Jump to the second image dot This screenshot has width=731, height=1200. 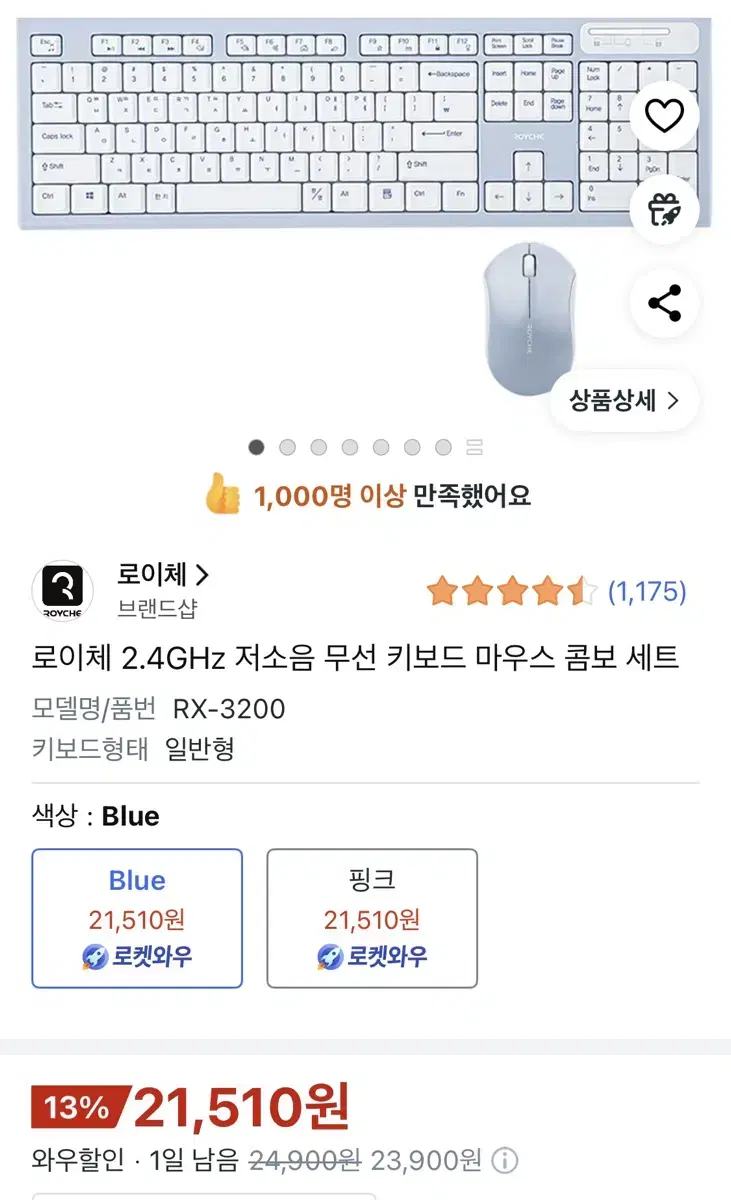pyautogui.click(x=287, y=448)
